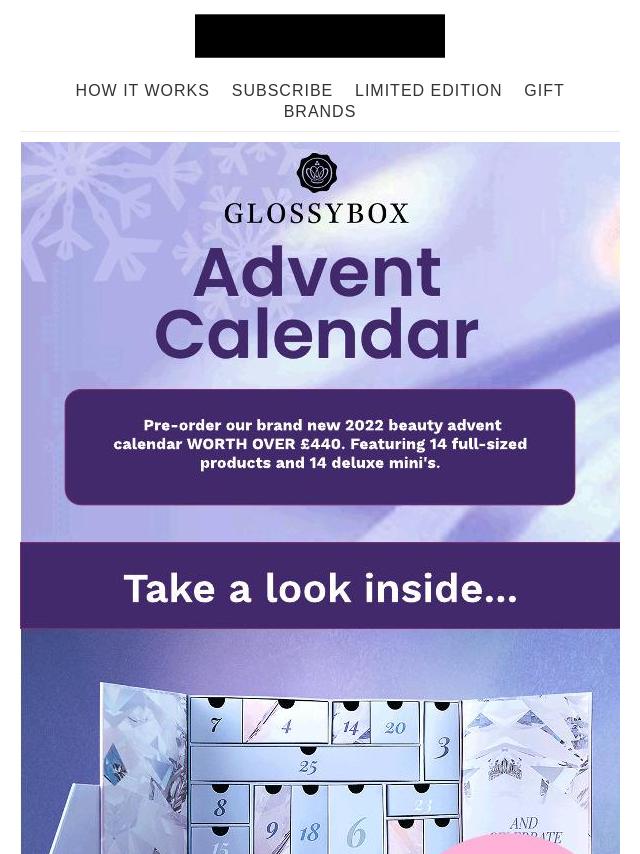Tap the GIFT navigation link

[544, 90]
